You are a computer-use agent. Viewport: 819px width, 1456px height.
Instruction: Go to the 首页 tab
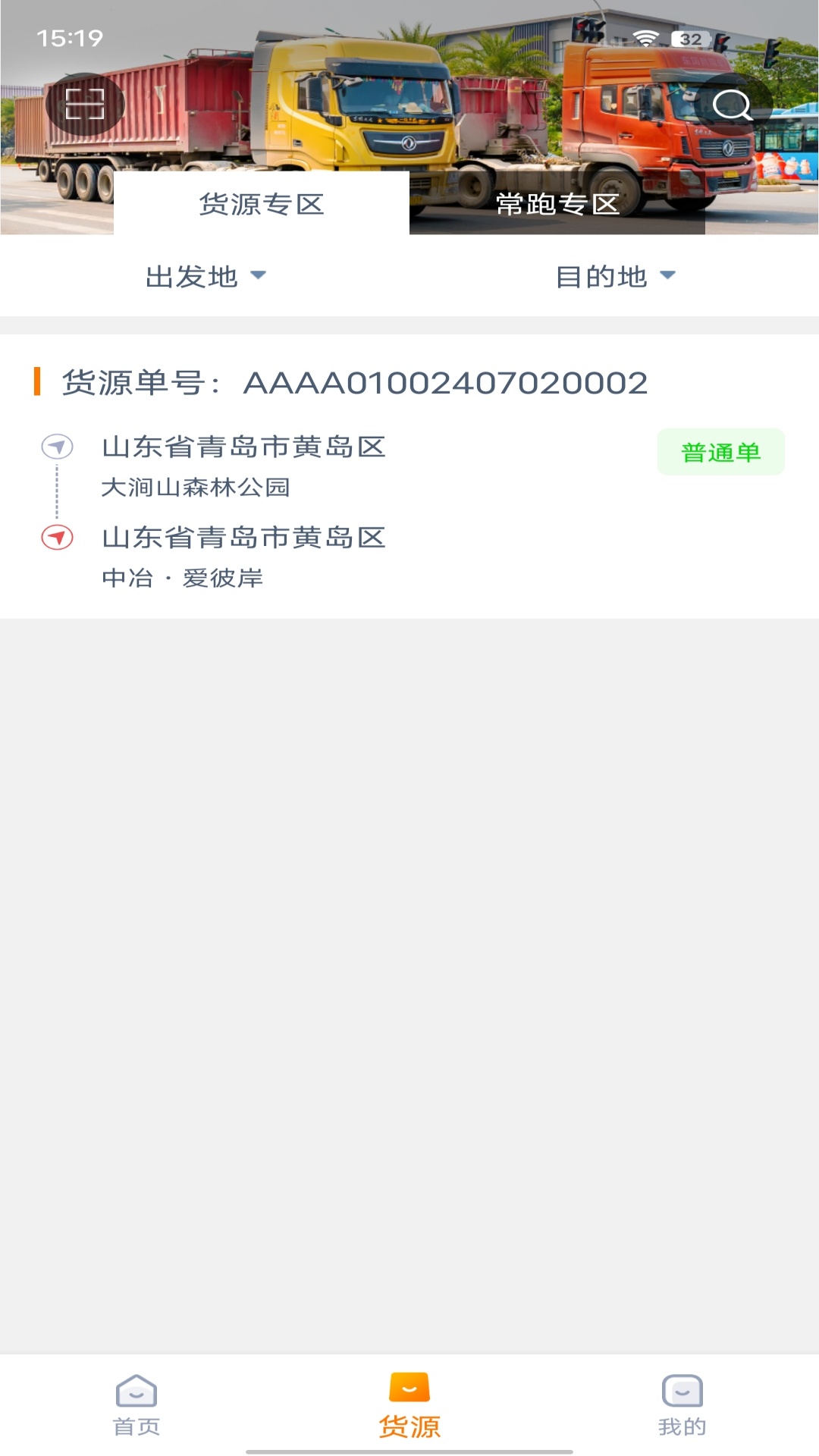(x=136, y=1406)
